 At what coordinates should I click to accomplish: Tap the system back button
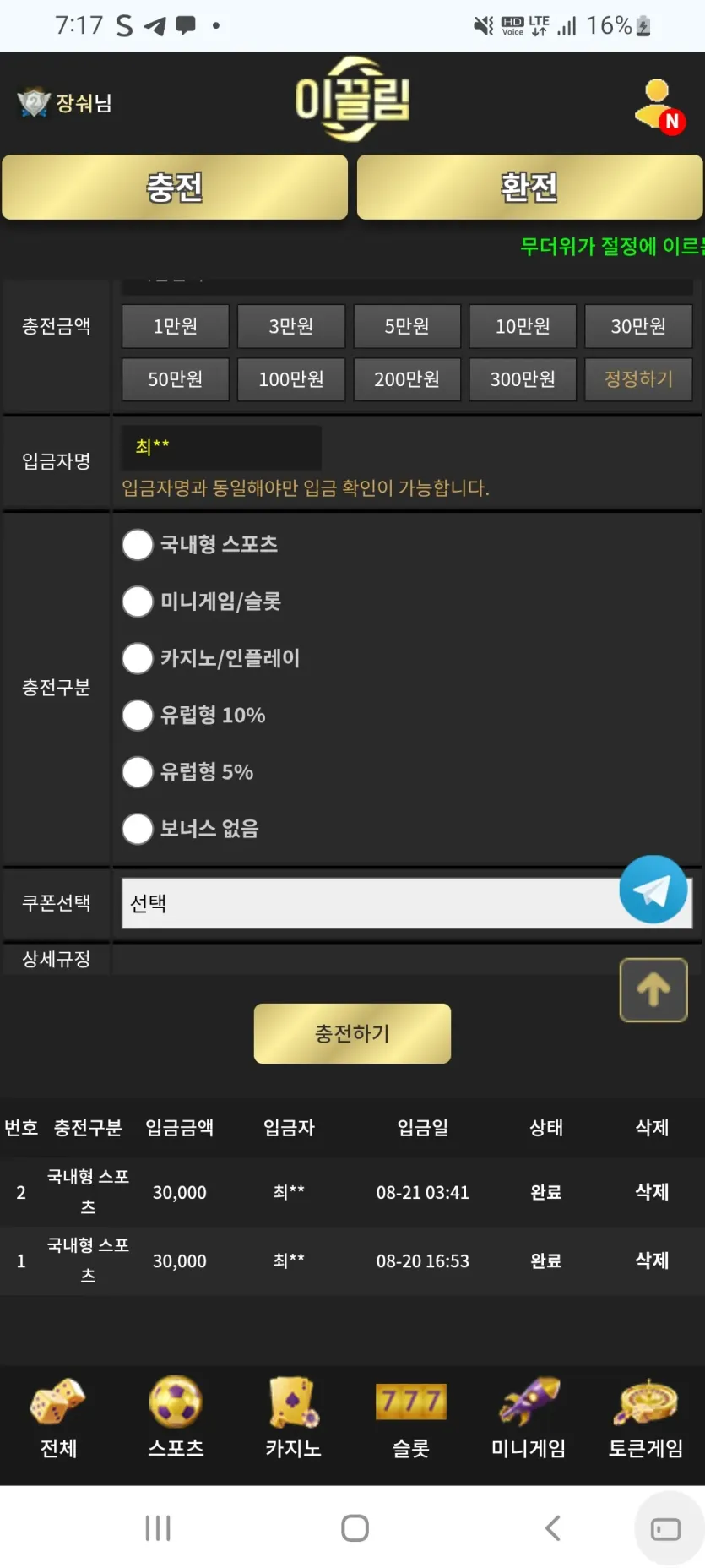tap(553, 1527)
